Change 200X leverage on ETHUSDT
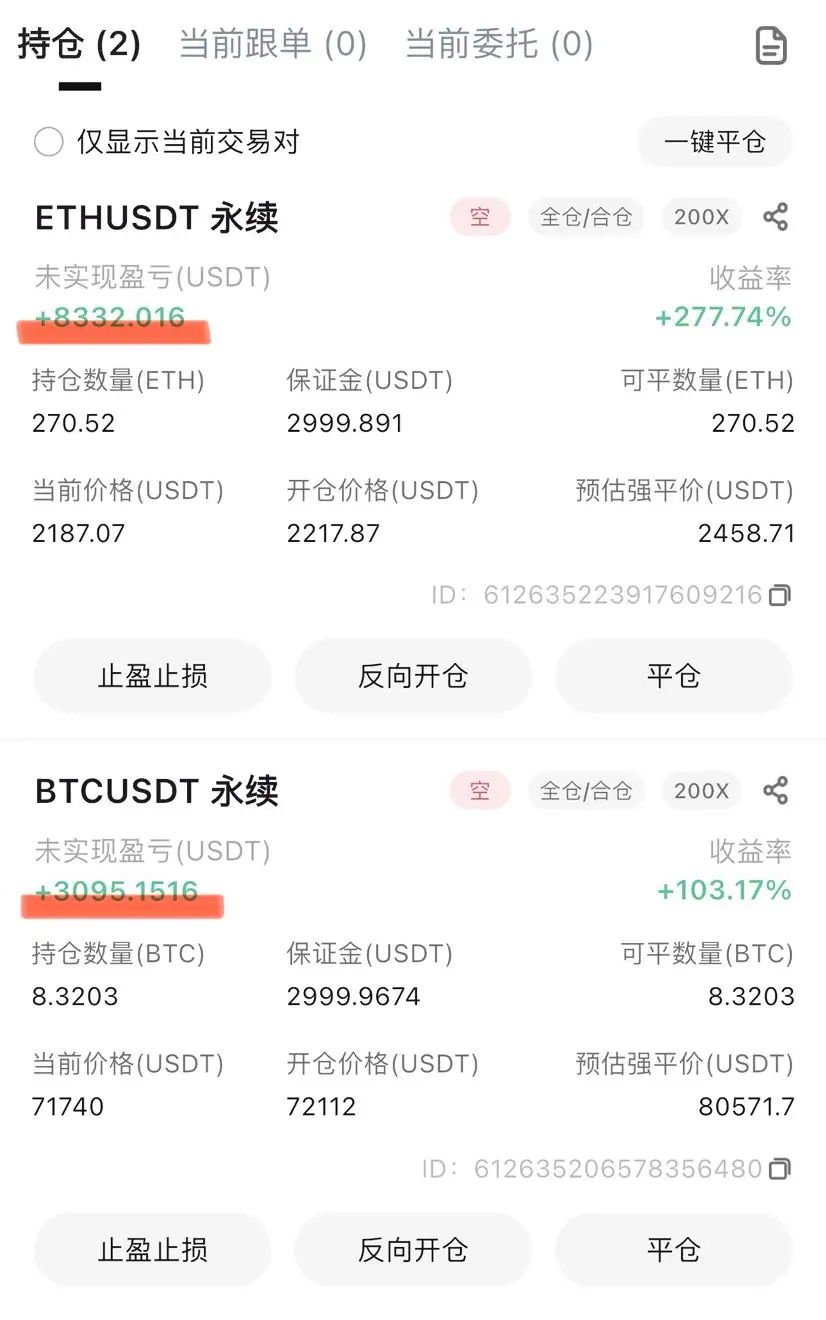The image size is (826, 1320). (x=701, y=217)
